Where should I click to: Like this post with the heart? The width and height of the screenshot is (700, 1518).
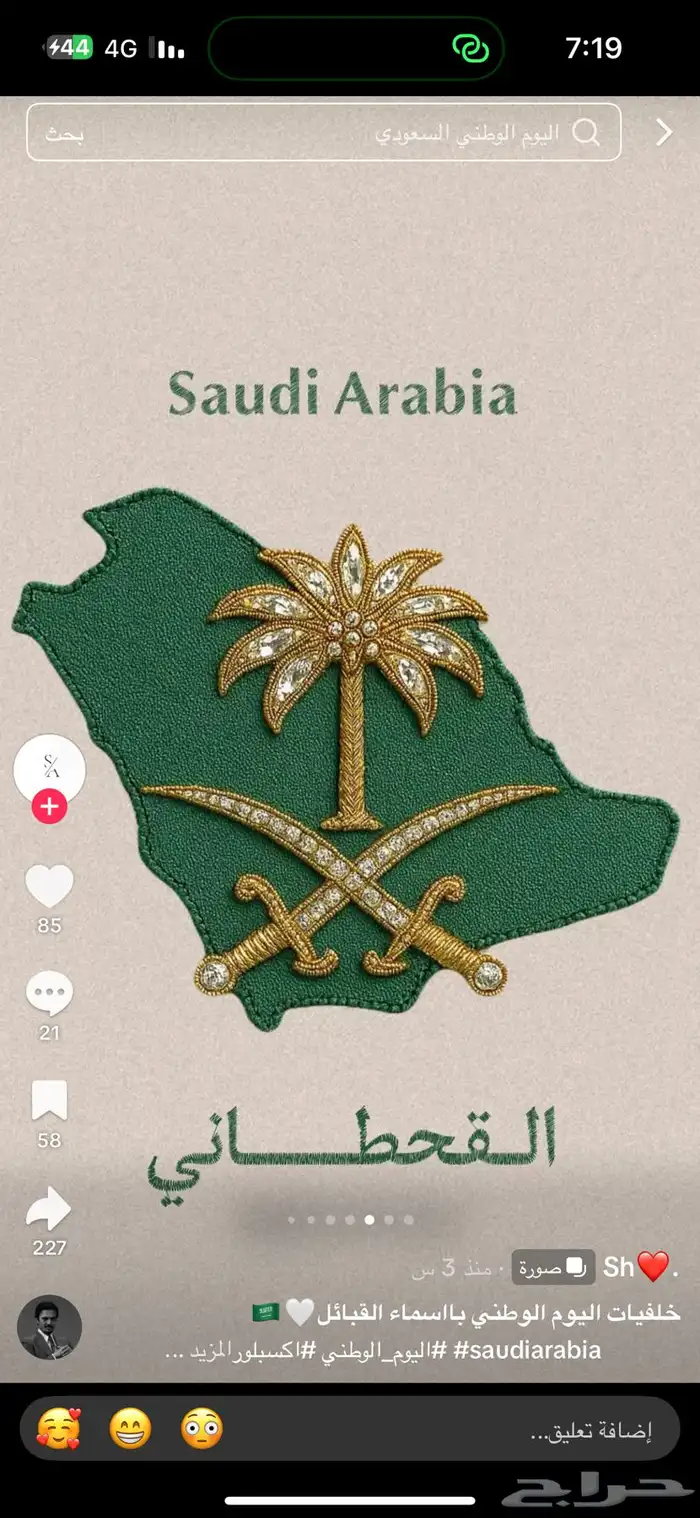49,887
